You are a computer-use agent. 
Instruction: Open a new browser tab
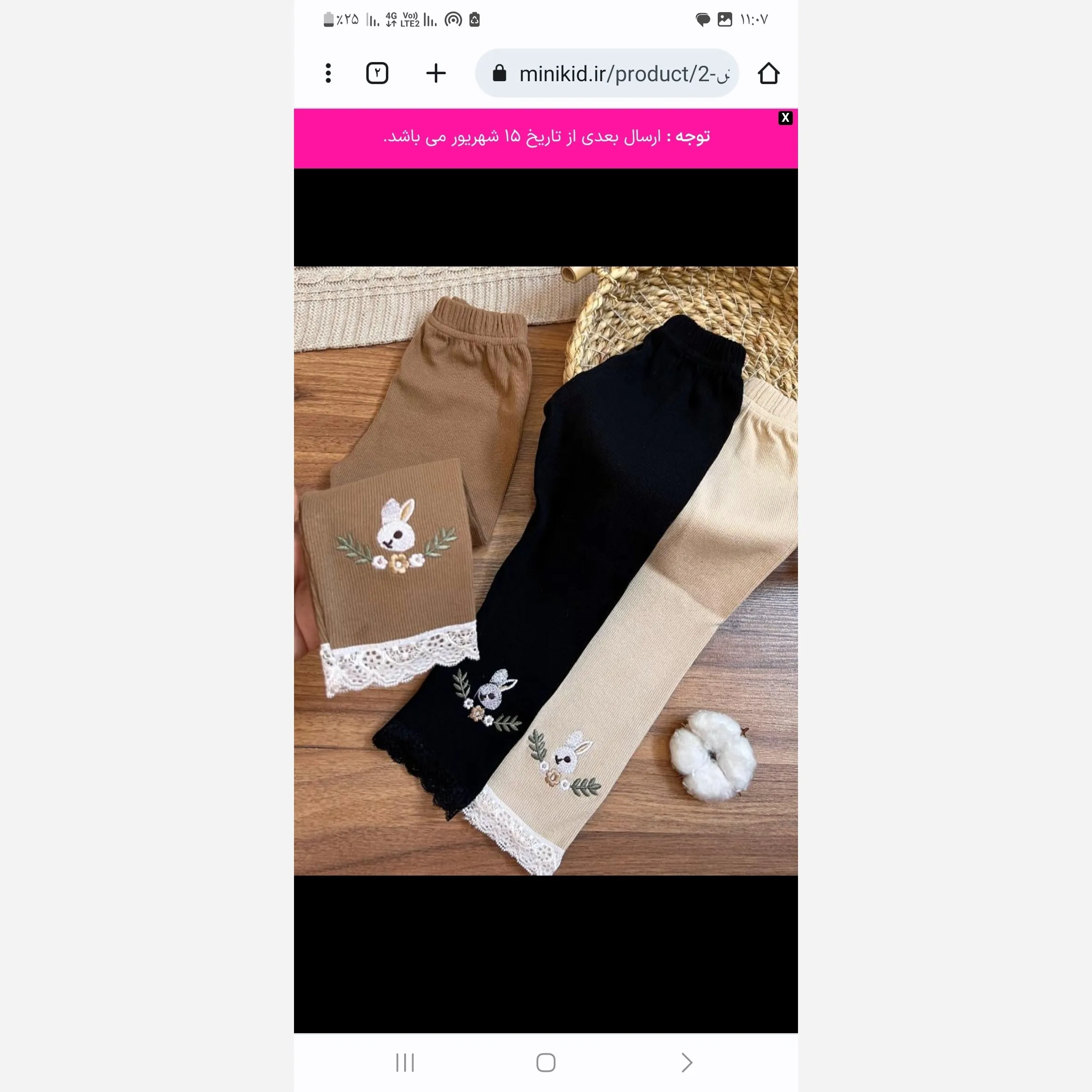coord(436,73)
